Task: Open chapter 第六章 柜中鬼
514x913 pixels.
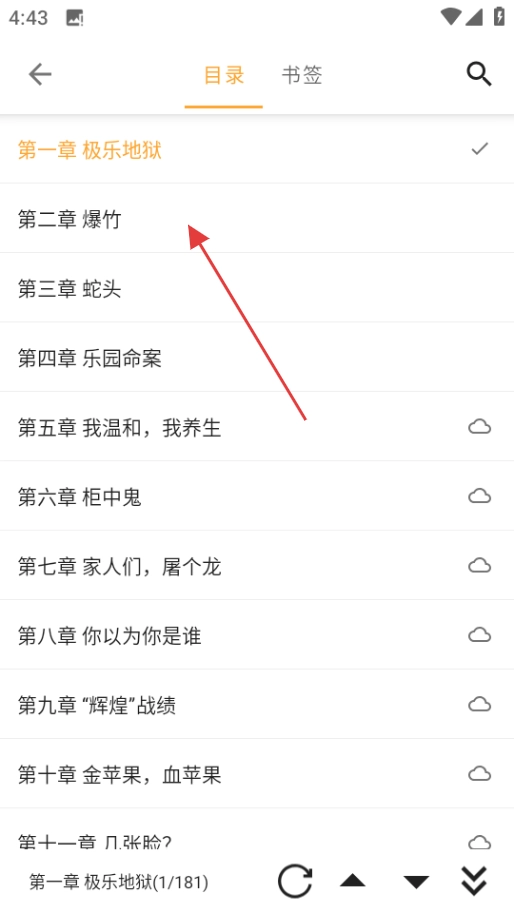Action: (x=257, y=496)
